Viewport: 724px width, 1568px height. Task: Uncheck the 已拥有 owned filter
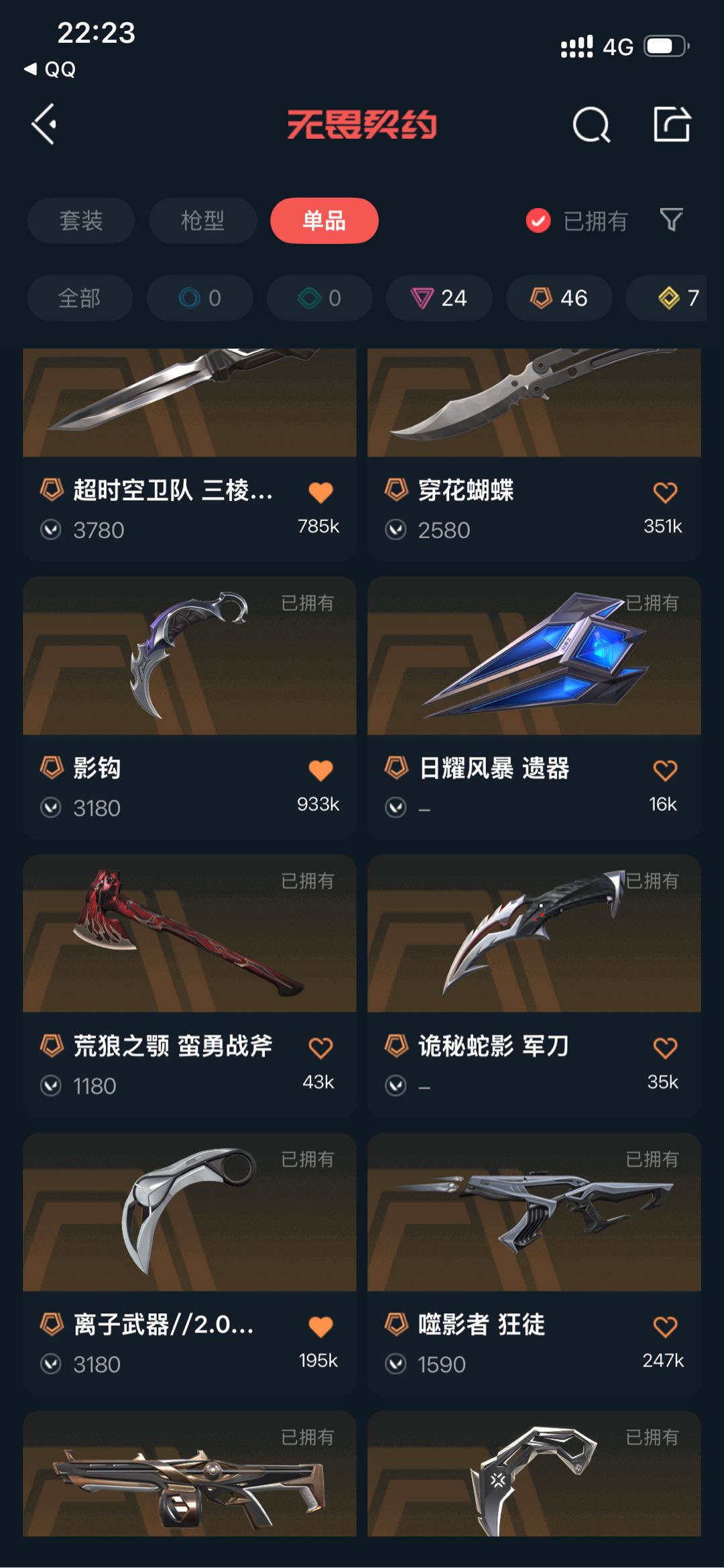577,221
